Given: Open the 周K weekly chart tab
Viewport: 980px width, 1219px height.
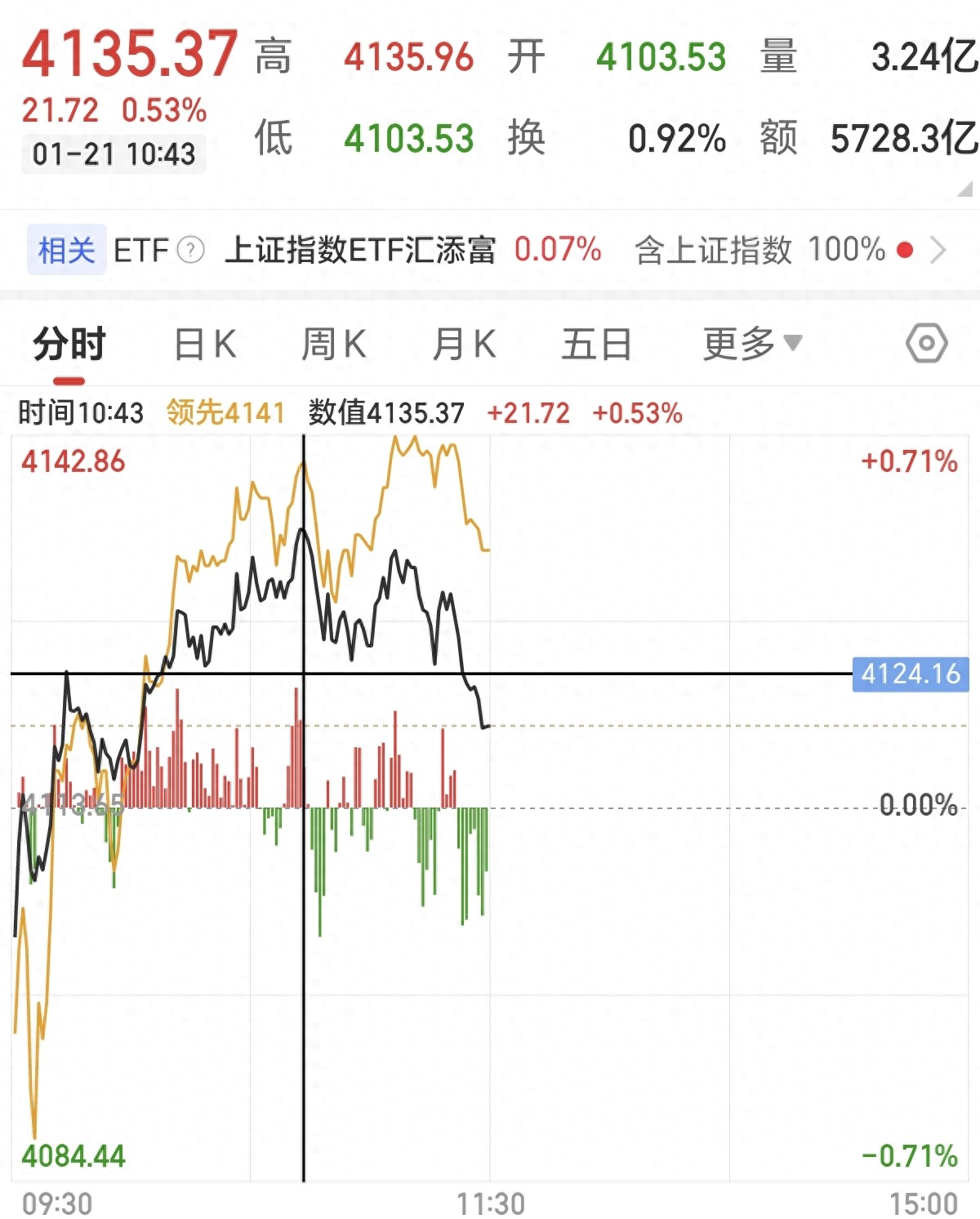Looking at the screenshot, I should pos(333,345).
